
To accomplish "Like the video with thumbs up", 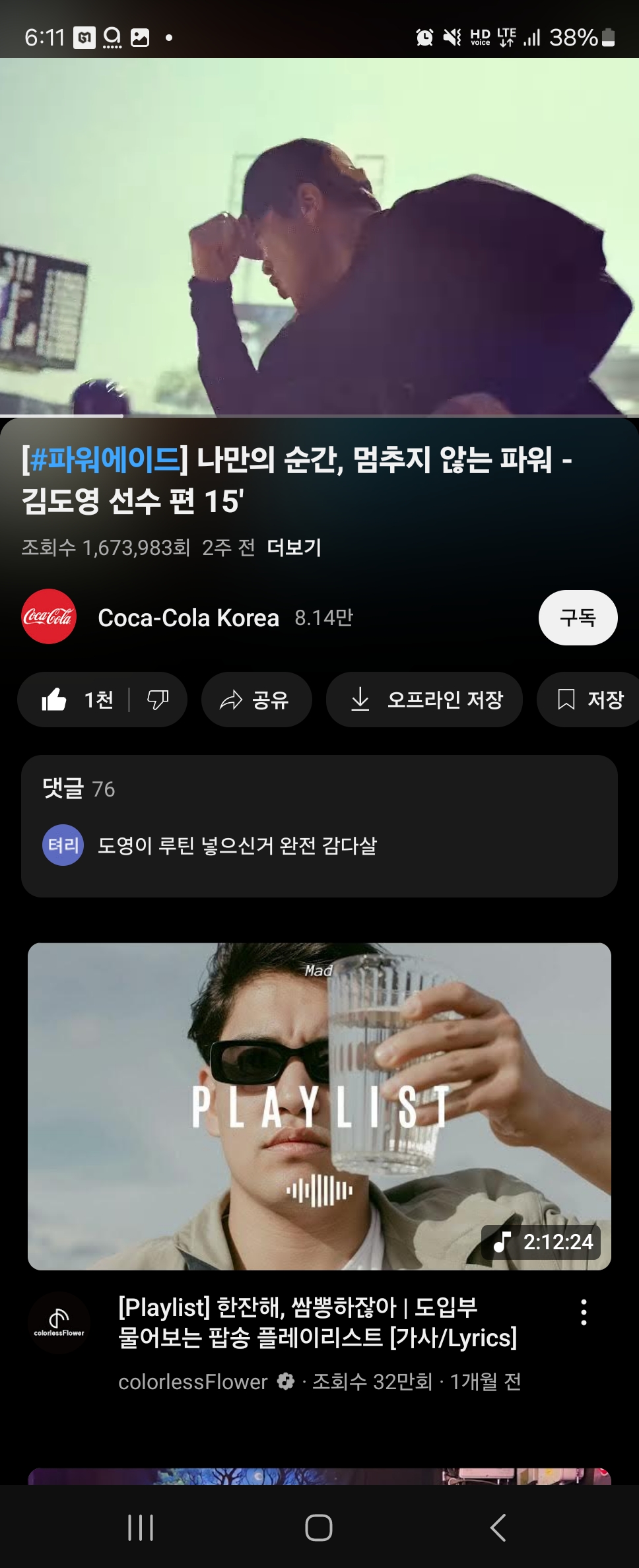I will point(73,700).
